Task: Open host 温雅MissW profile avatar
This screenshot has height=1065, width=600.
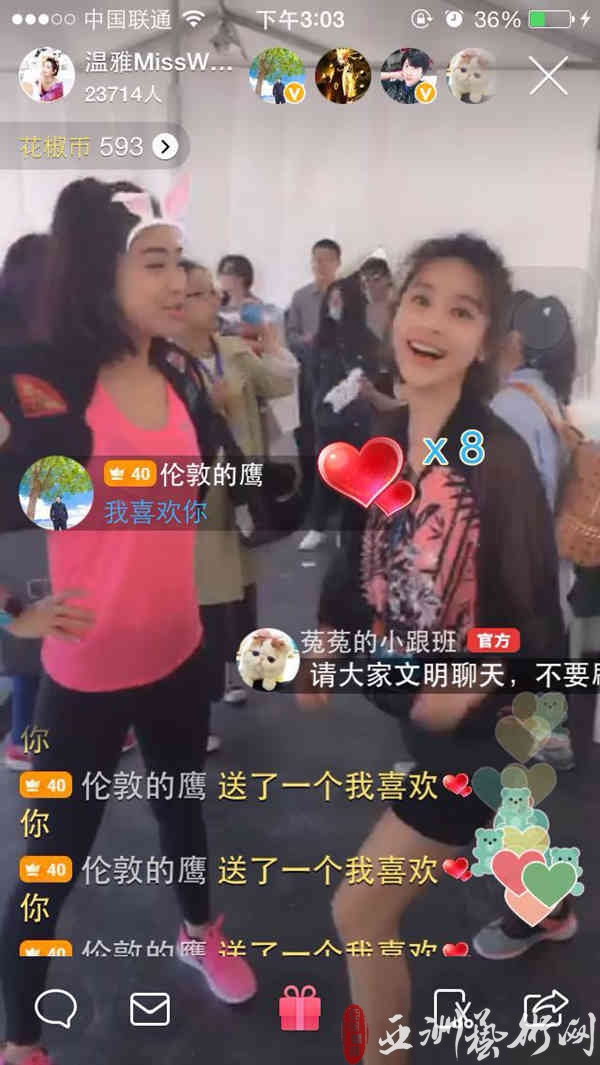Action: tap(46, 75)
